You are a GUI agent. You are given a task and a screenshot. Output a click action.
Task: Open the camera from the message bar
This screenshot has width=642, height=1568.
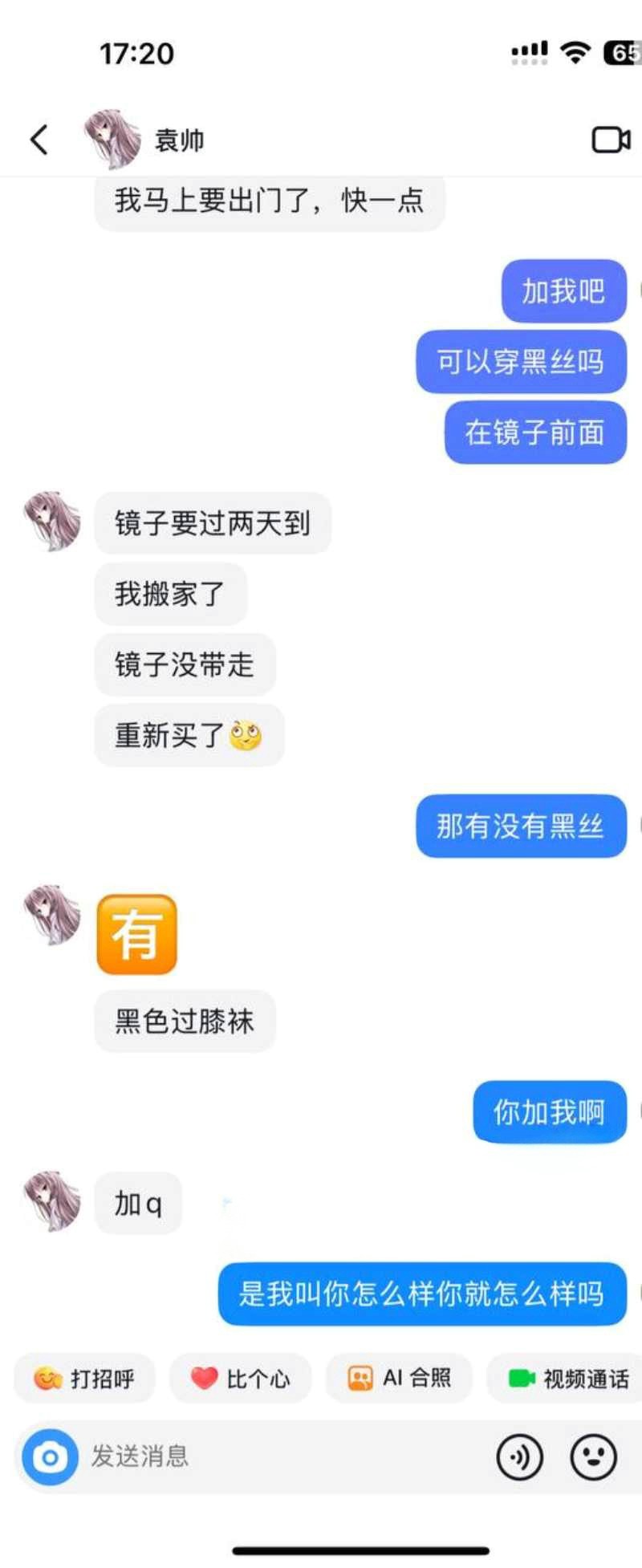(x=50, y=1456)
